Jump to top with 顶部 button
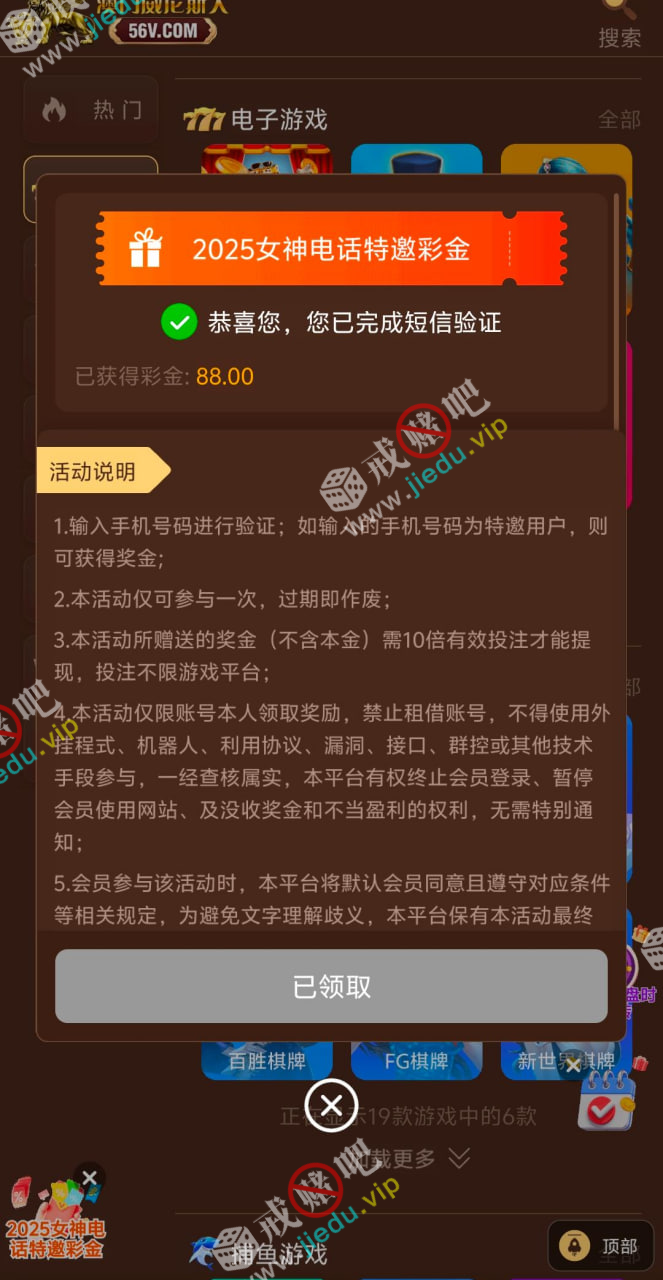This screenshot has height=1280, width=663. [x=601, y=1246]
